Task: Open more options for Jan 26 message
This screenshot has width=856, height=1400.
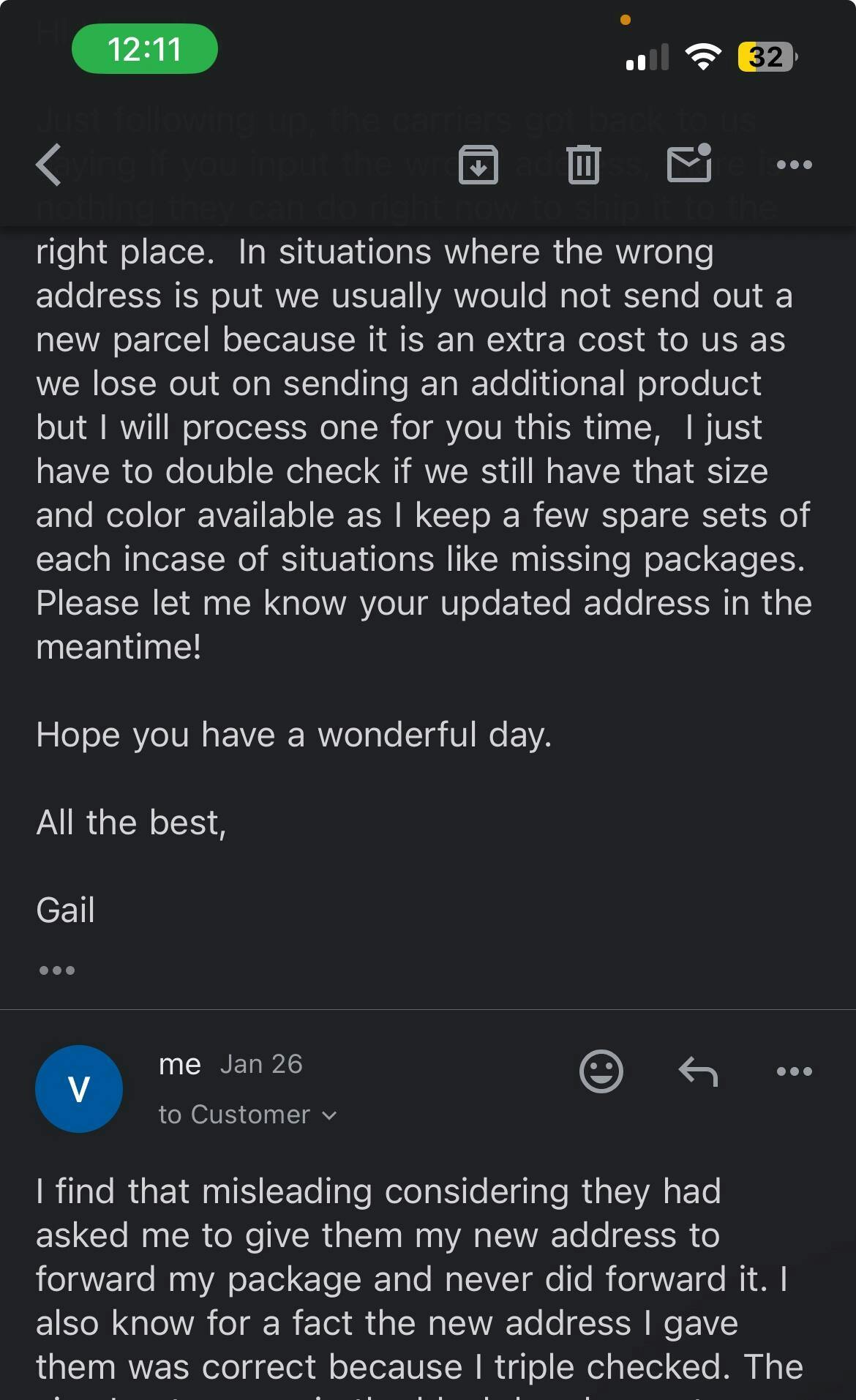Action: tap(795, 1071)
